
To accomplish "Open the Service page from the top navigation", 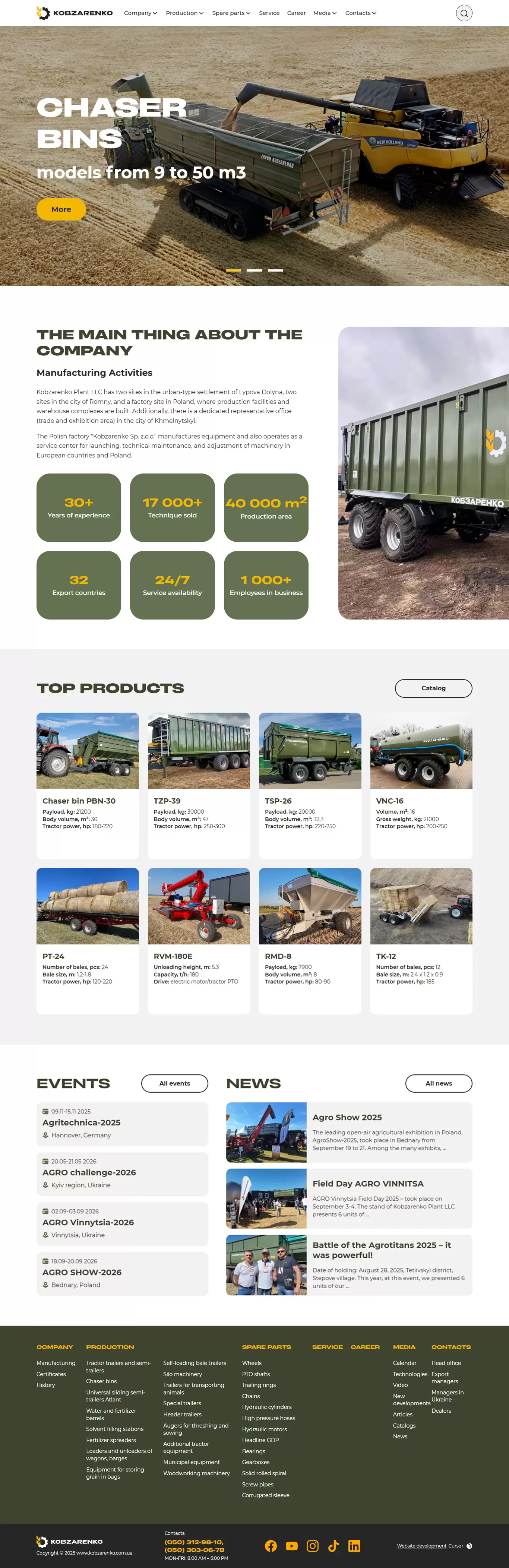I will tap(269, 13).
